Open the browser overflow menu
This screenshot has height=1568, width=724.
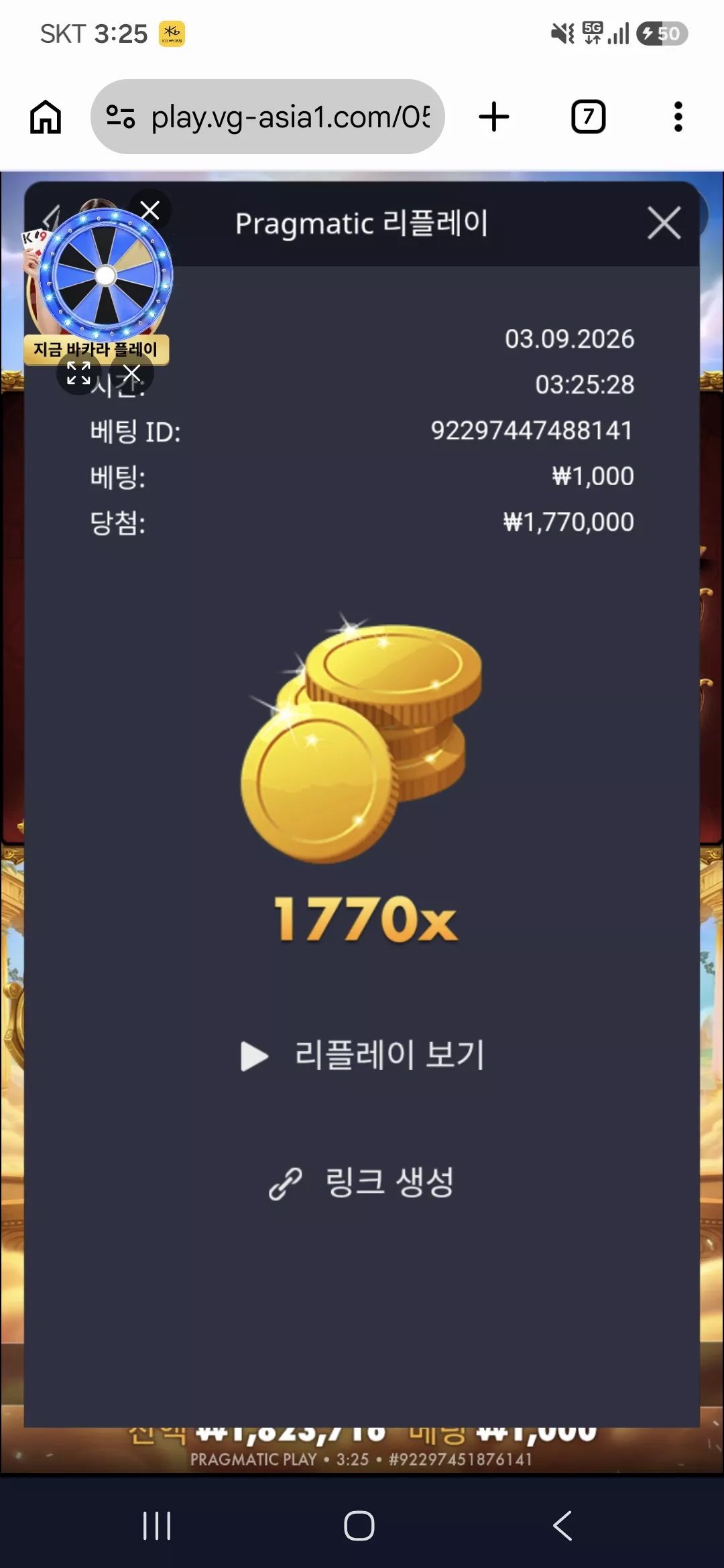click(678, 117)
